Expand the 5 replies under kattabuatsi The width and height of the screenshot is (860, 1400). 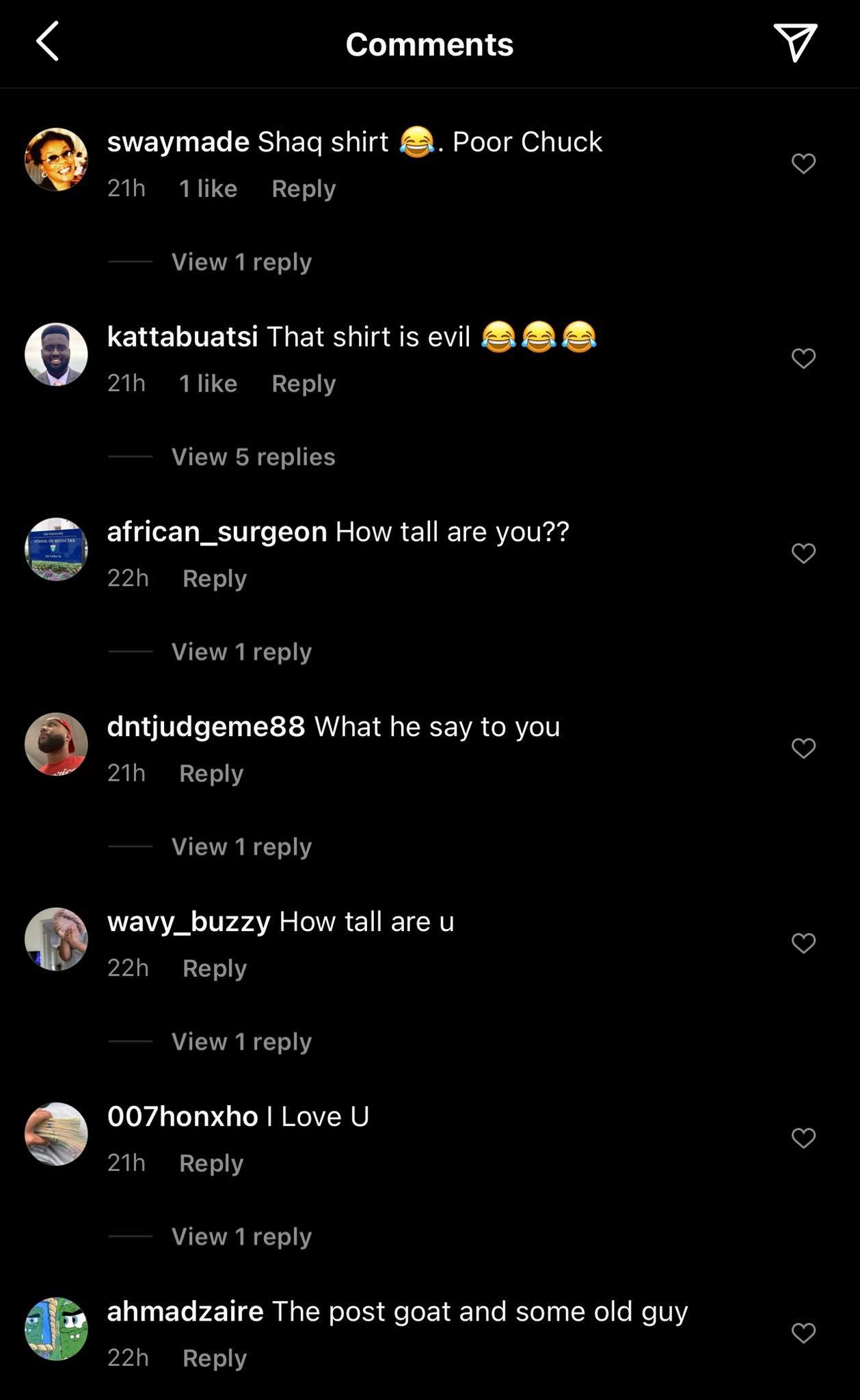coord(253,457)
